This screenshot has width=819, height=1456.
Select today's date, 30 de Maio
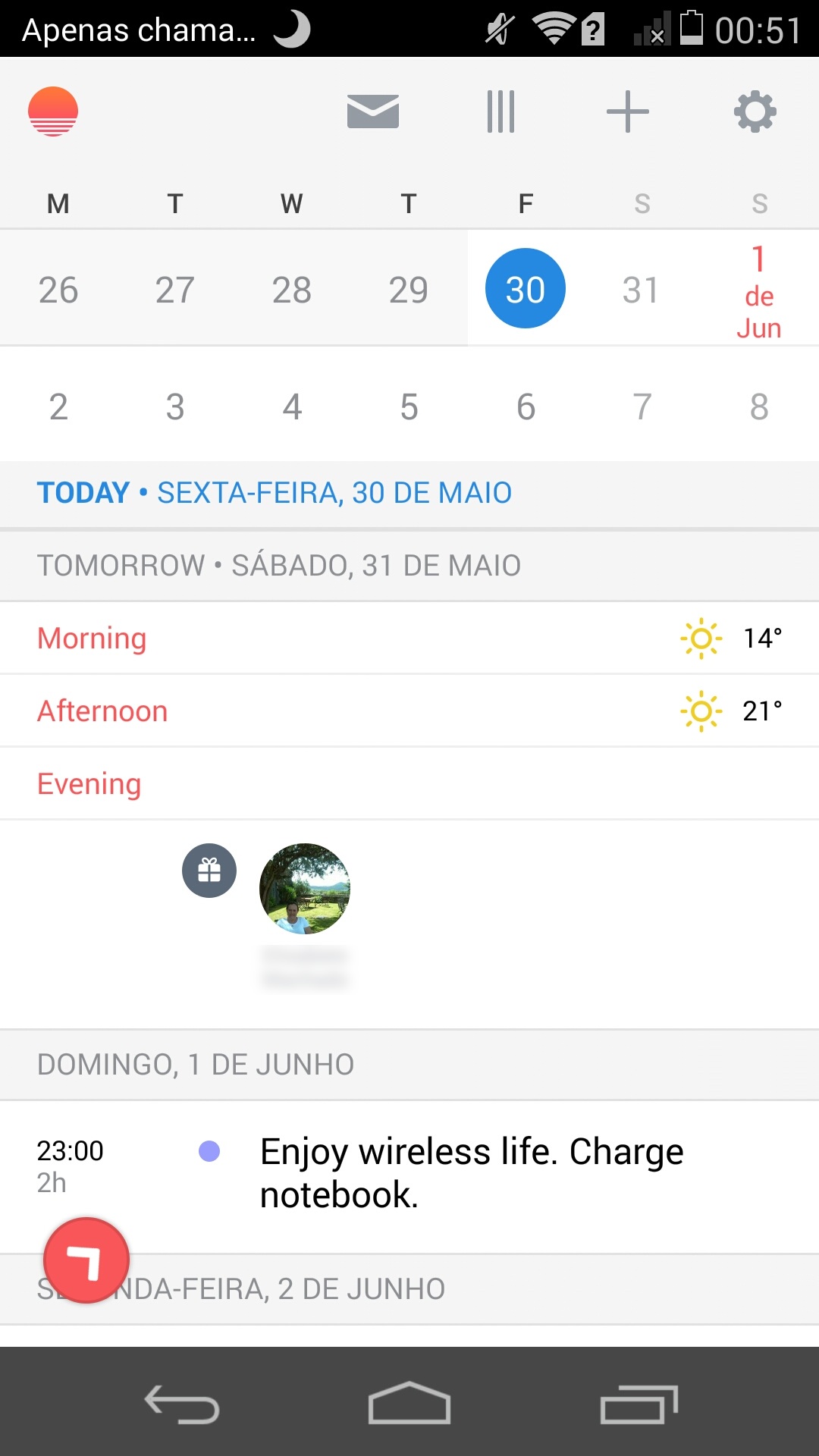coord(524,288)
